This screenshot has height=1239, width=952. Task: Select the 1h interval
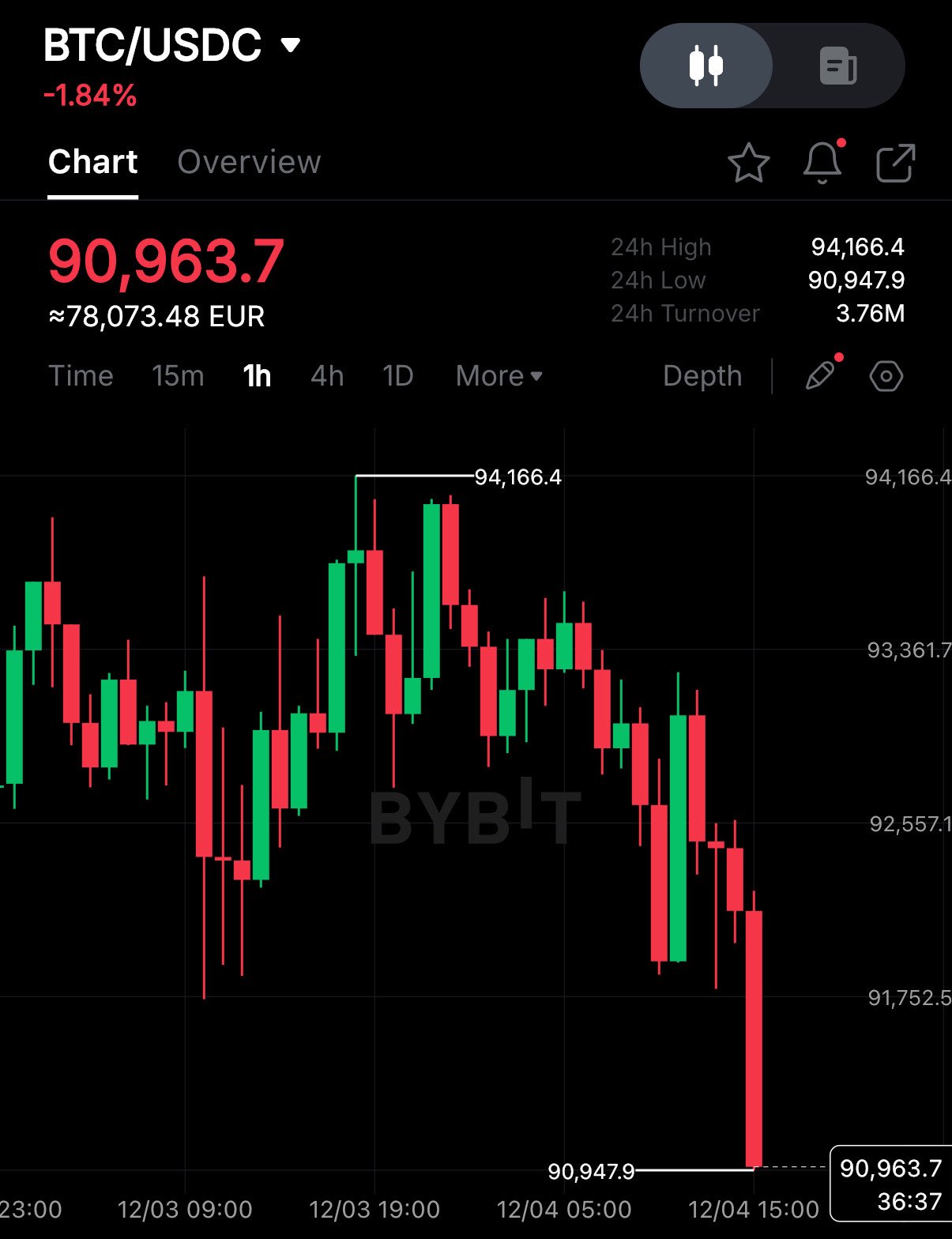pyautogui.click(x=257, y=376)
